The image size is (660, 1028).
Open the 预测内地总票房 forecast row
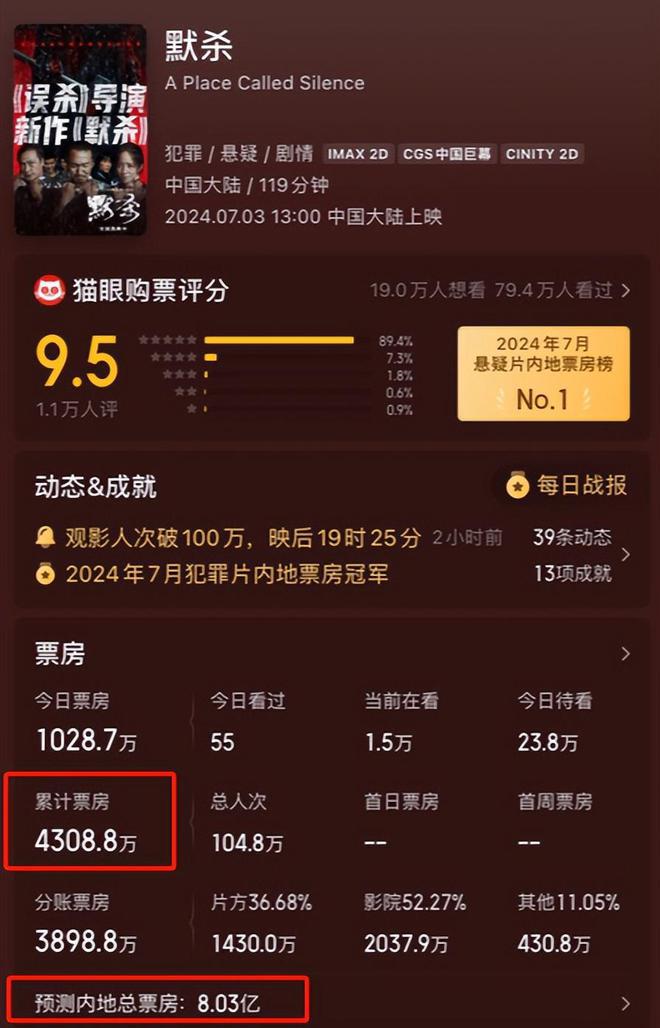627,1003
